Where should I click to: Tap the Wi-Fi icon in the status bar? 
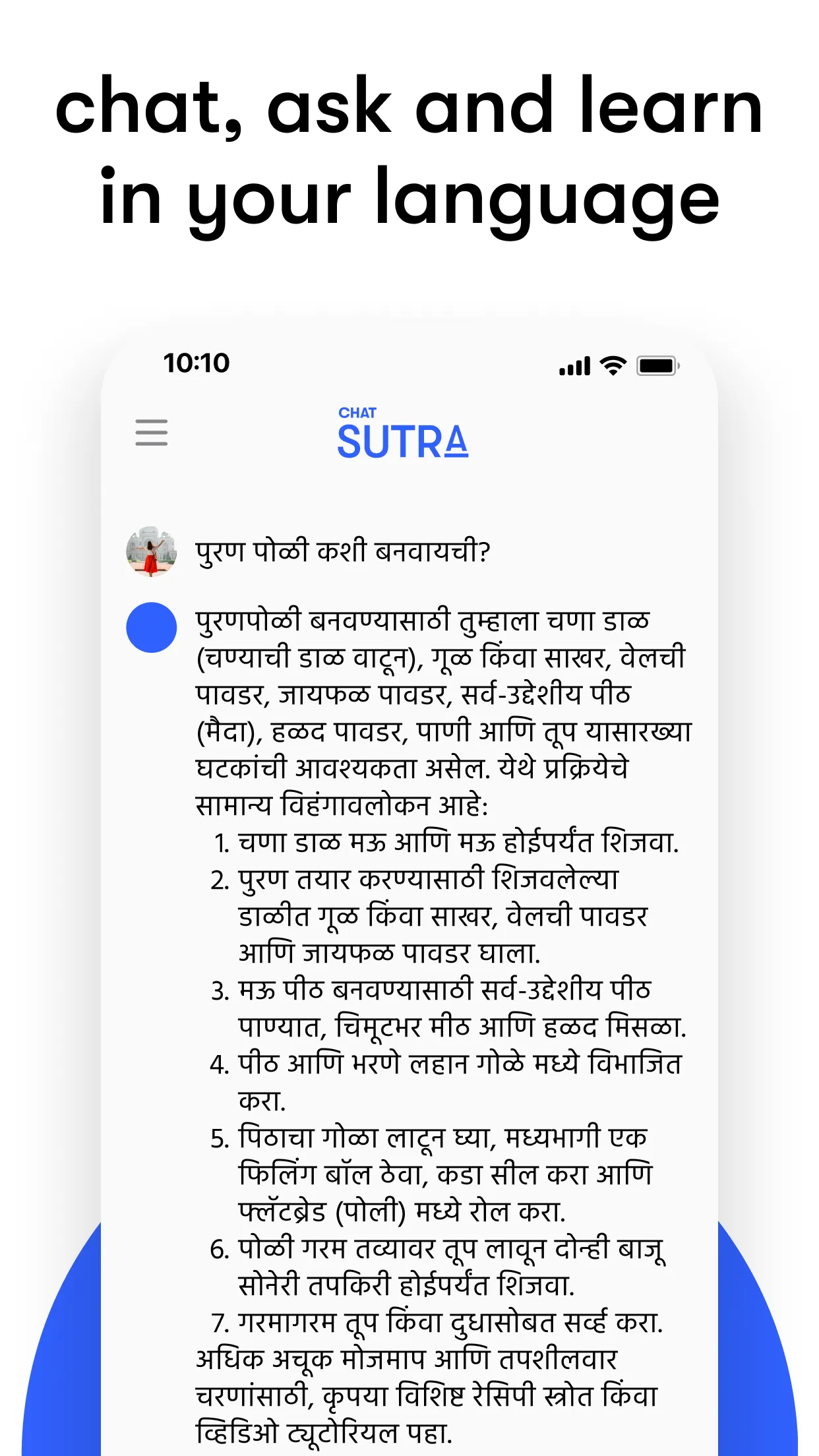612,365
